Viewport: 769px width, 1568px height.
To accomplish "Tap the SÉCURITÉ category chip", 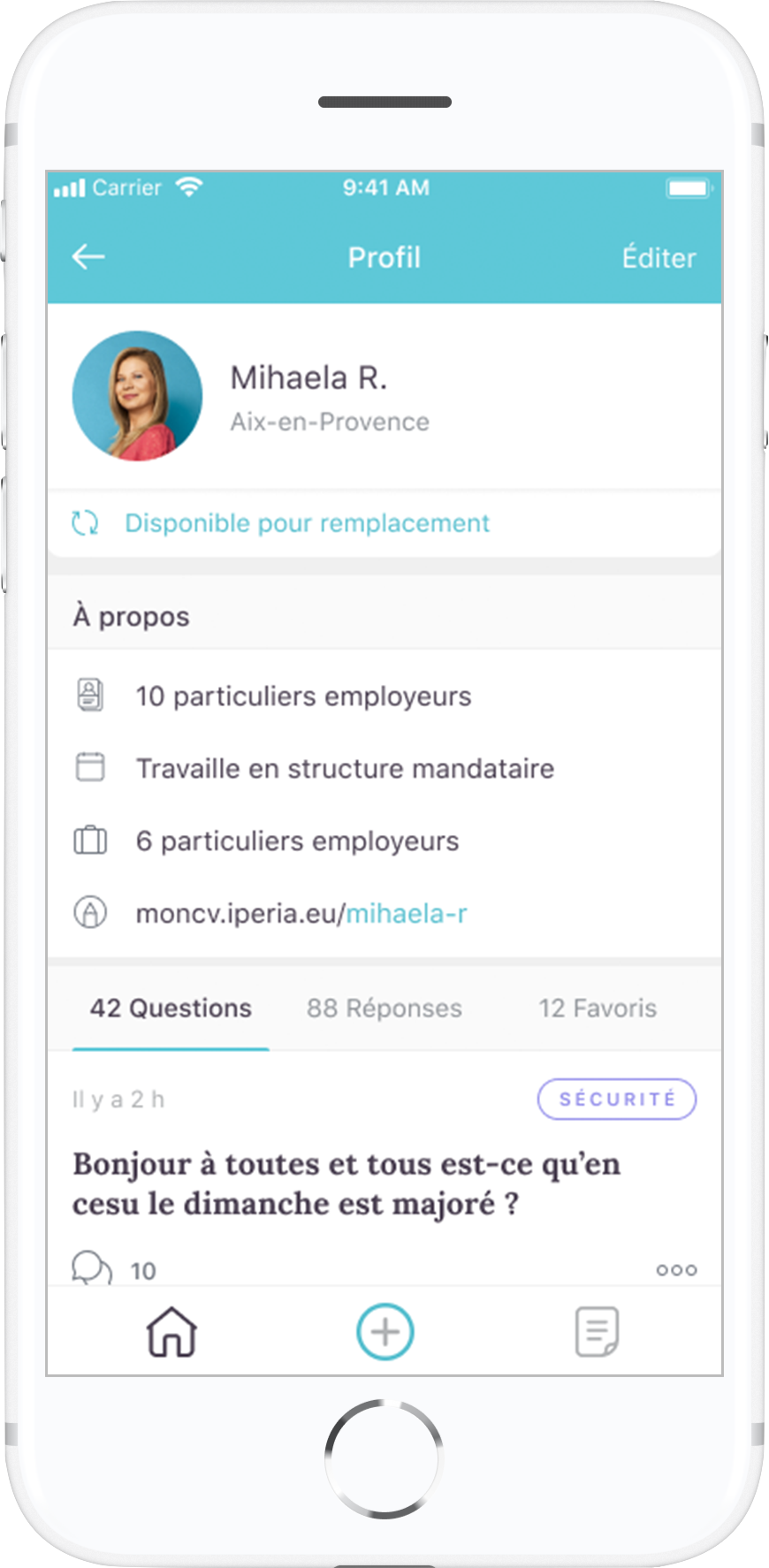I will pyautogui.click(x=616, y=1100).
